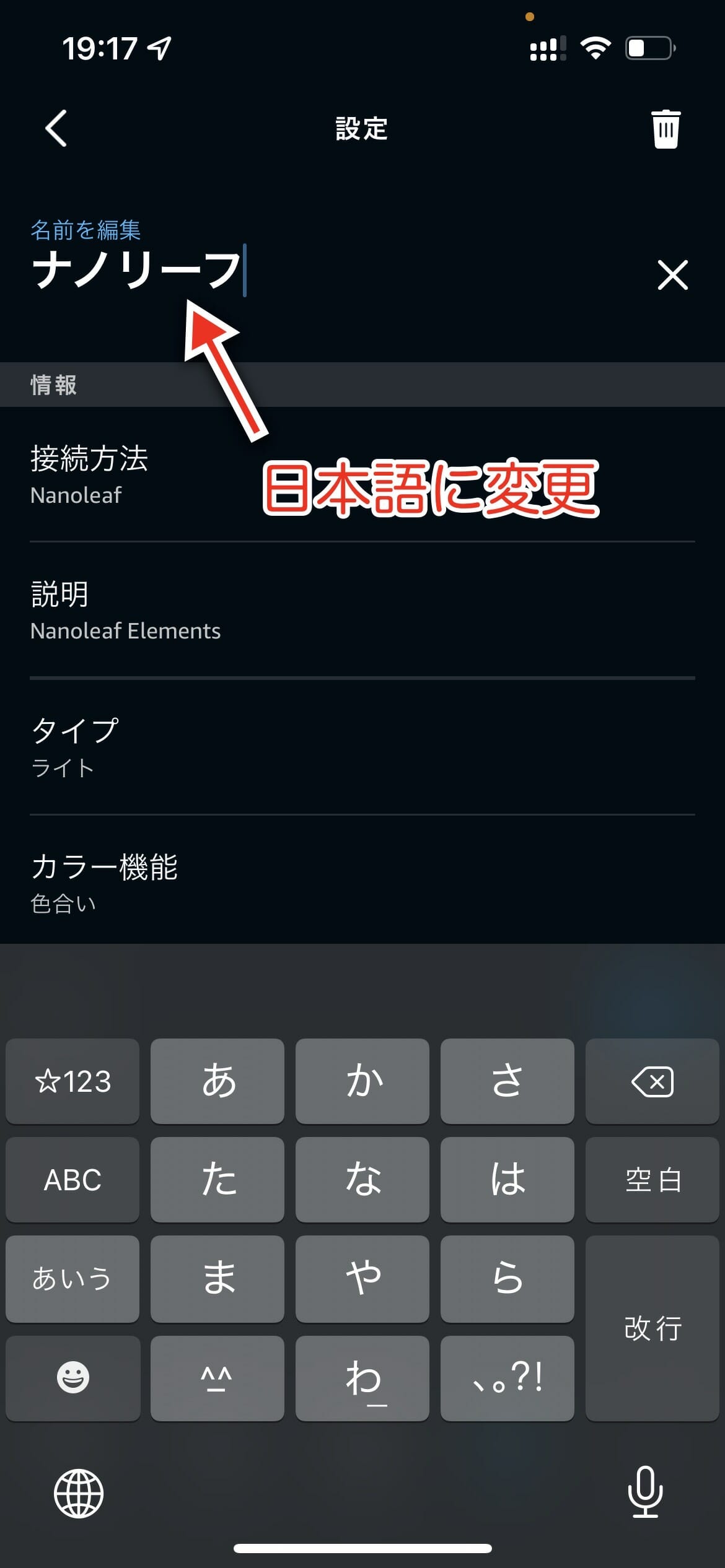Switch the keyboard to ABC mode
This screenshot has height=1568, width=725.
pos(72,1180)
